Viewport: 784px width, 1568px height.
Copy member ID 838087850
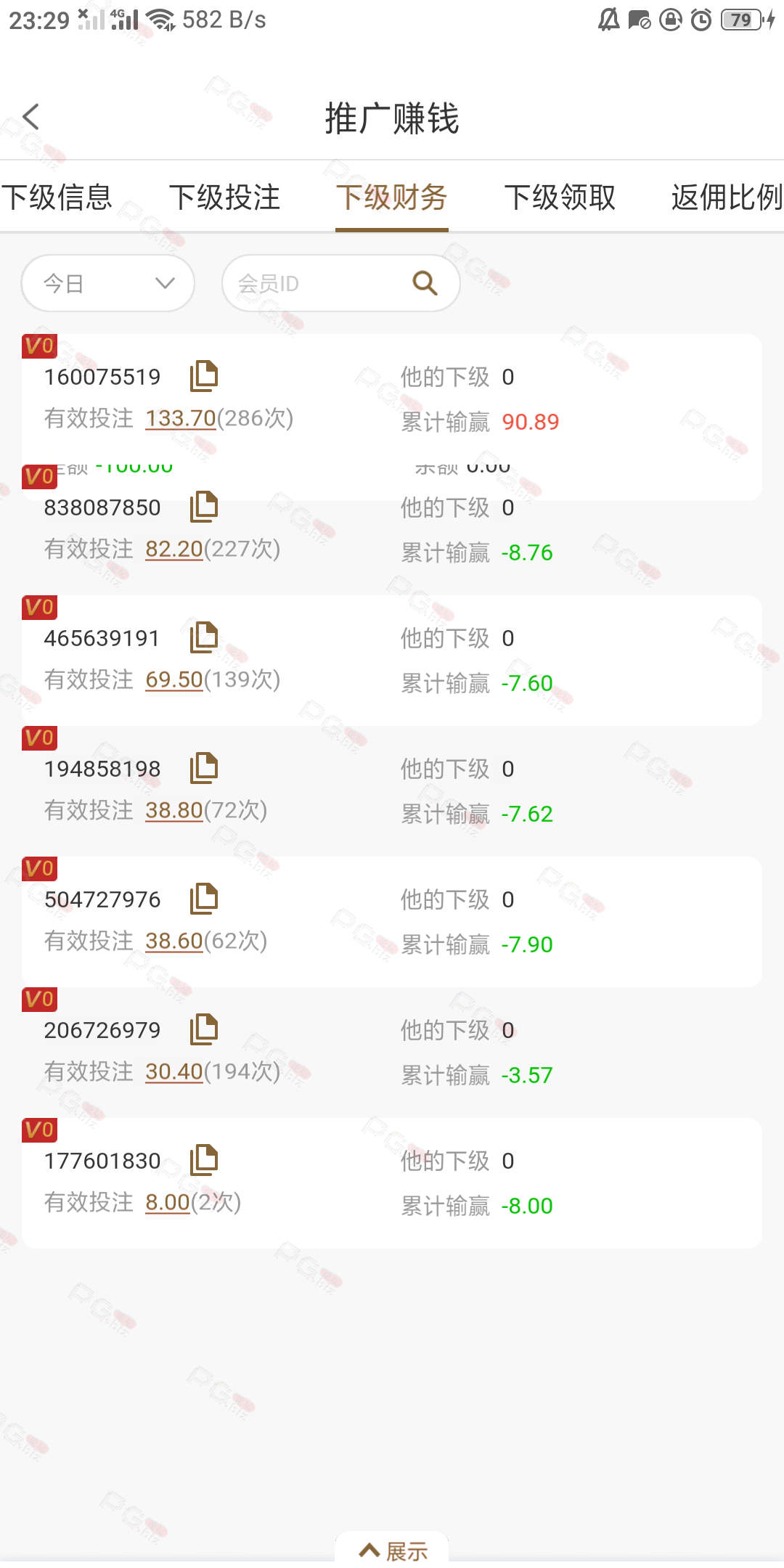point(204,507)
